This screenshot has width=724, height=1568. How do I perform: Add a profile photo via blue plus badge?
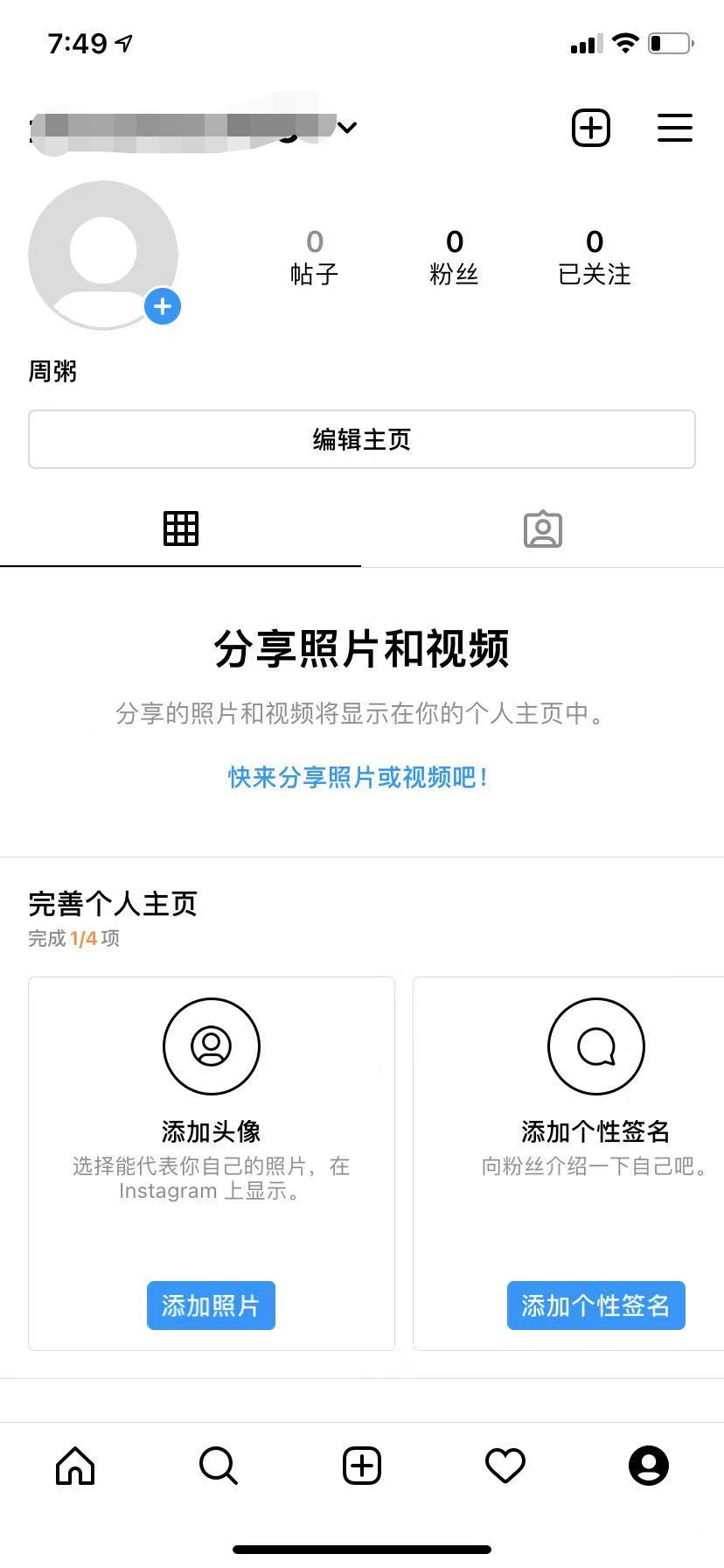pyautogui.click(x=163, y=307)
